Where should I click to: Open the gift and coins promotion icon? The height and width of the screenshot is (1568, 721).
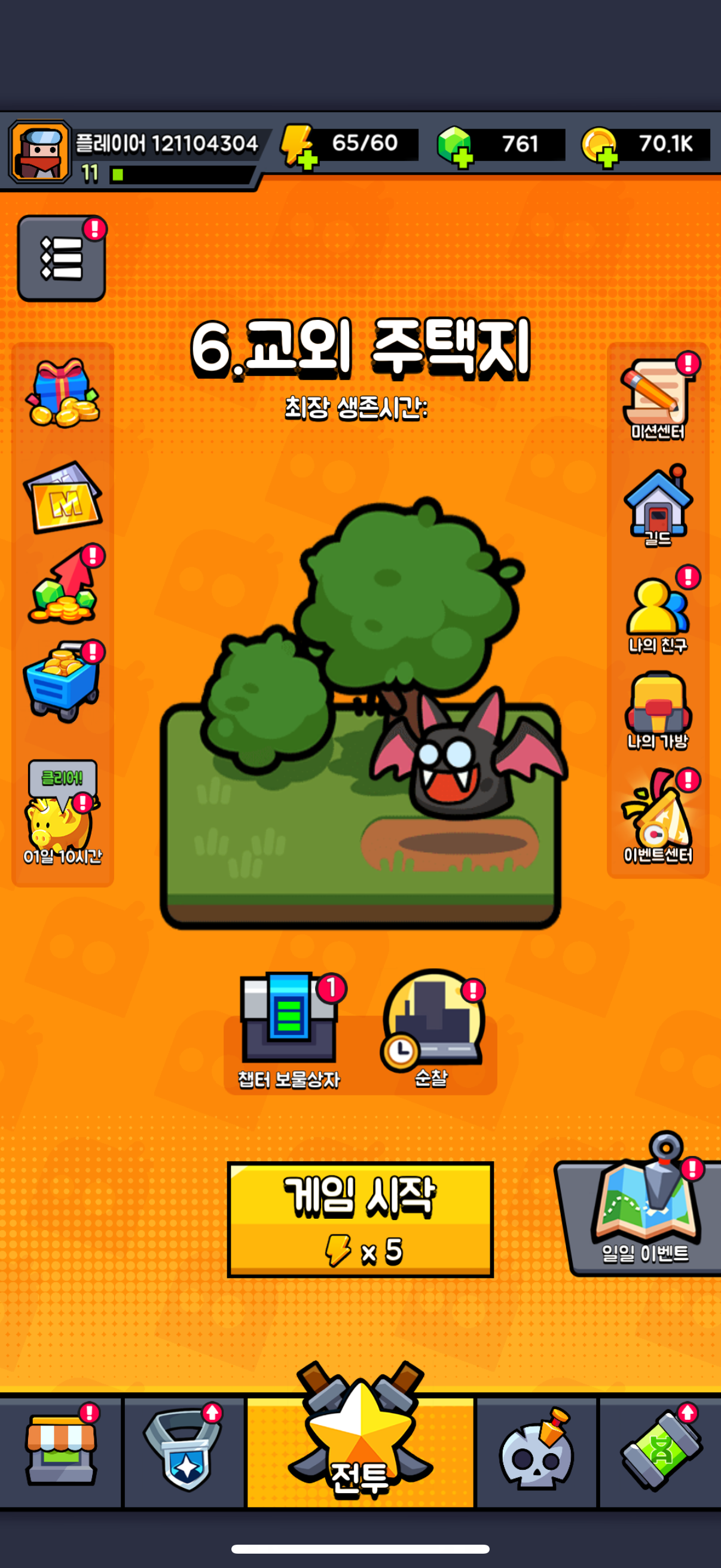63,396
